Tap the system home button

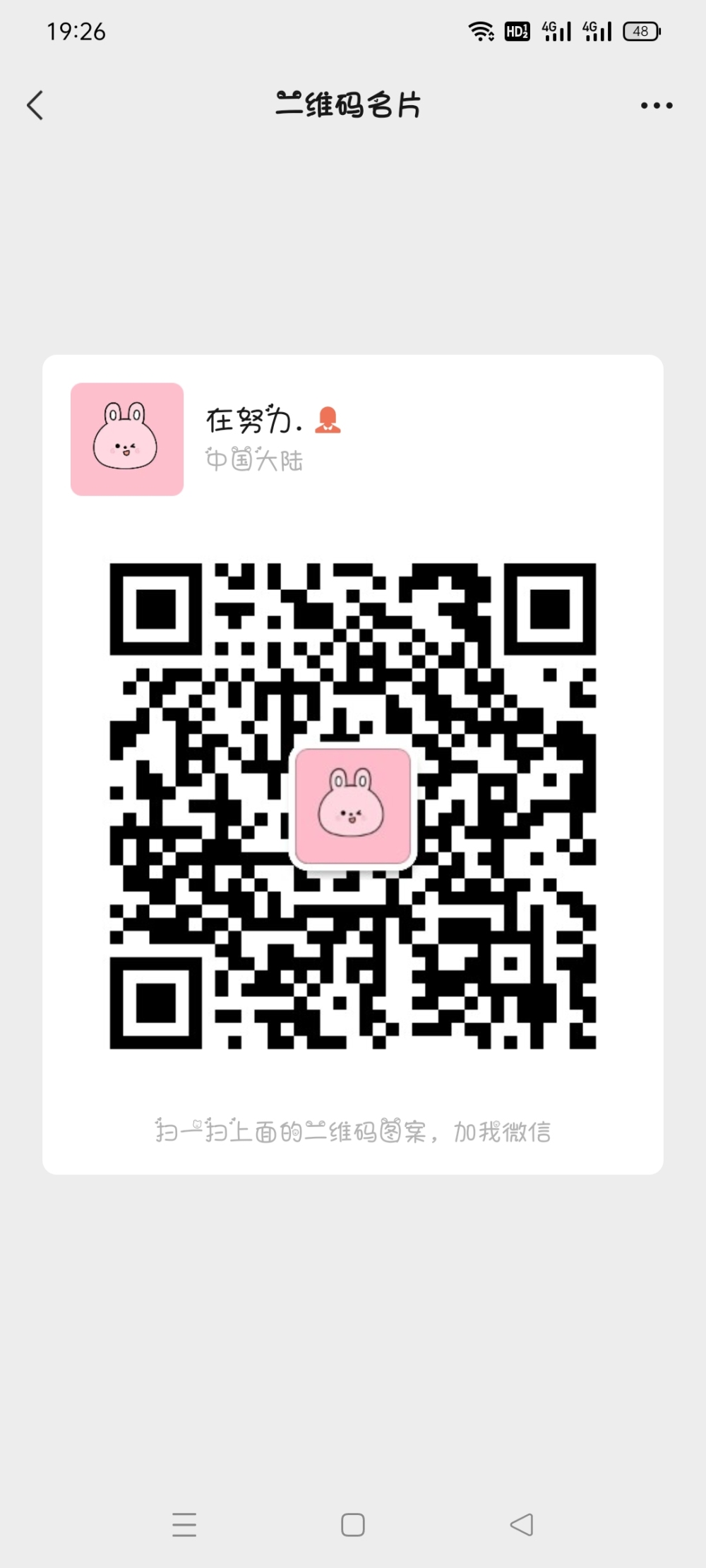click(x=353, y=1524)
